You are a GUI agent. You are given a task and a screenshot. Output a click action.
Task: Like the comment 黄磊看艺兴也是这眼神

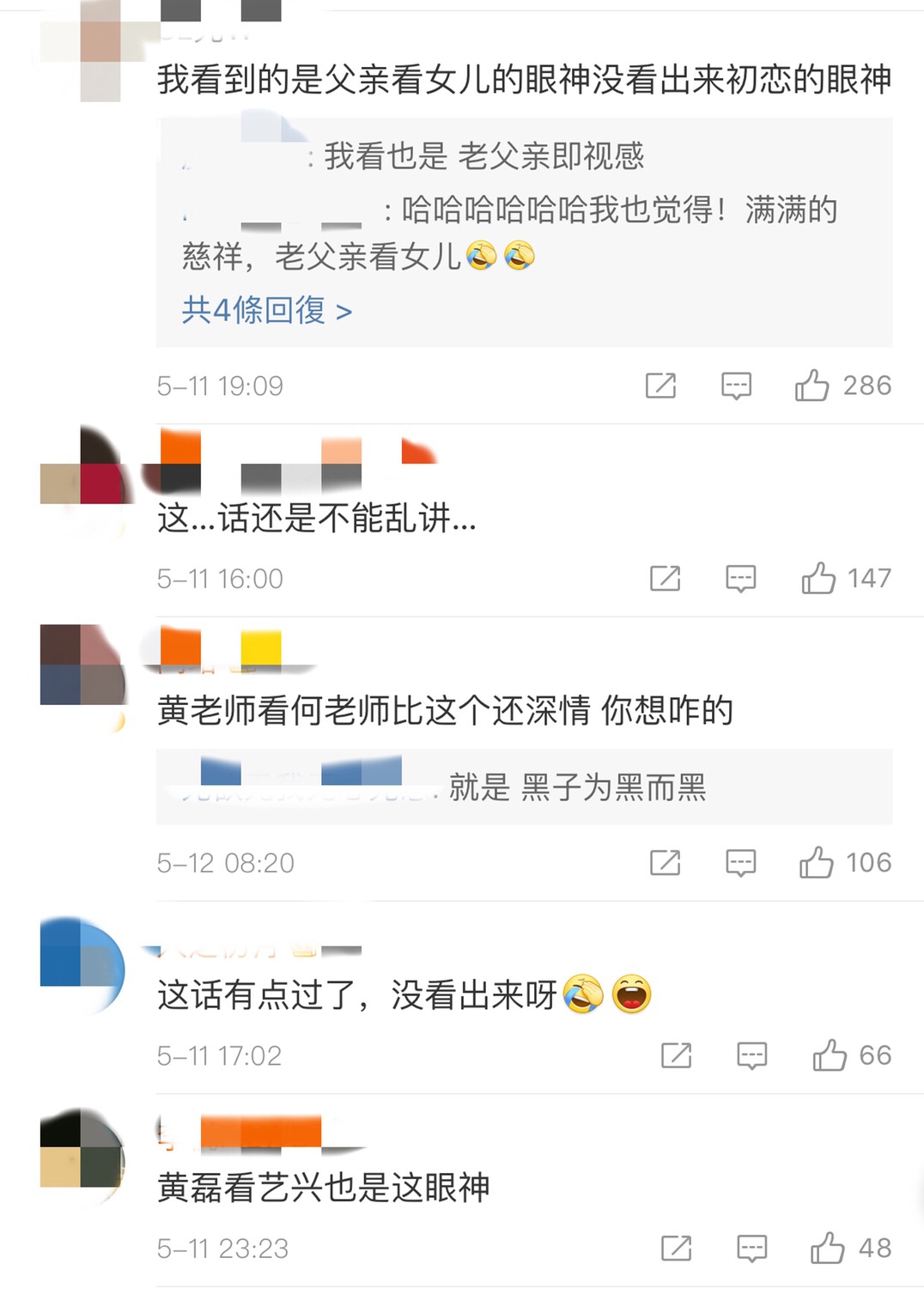coord(827,1248)
